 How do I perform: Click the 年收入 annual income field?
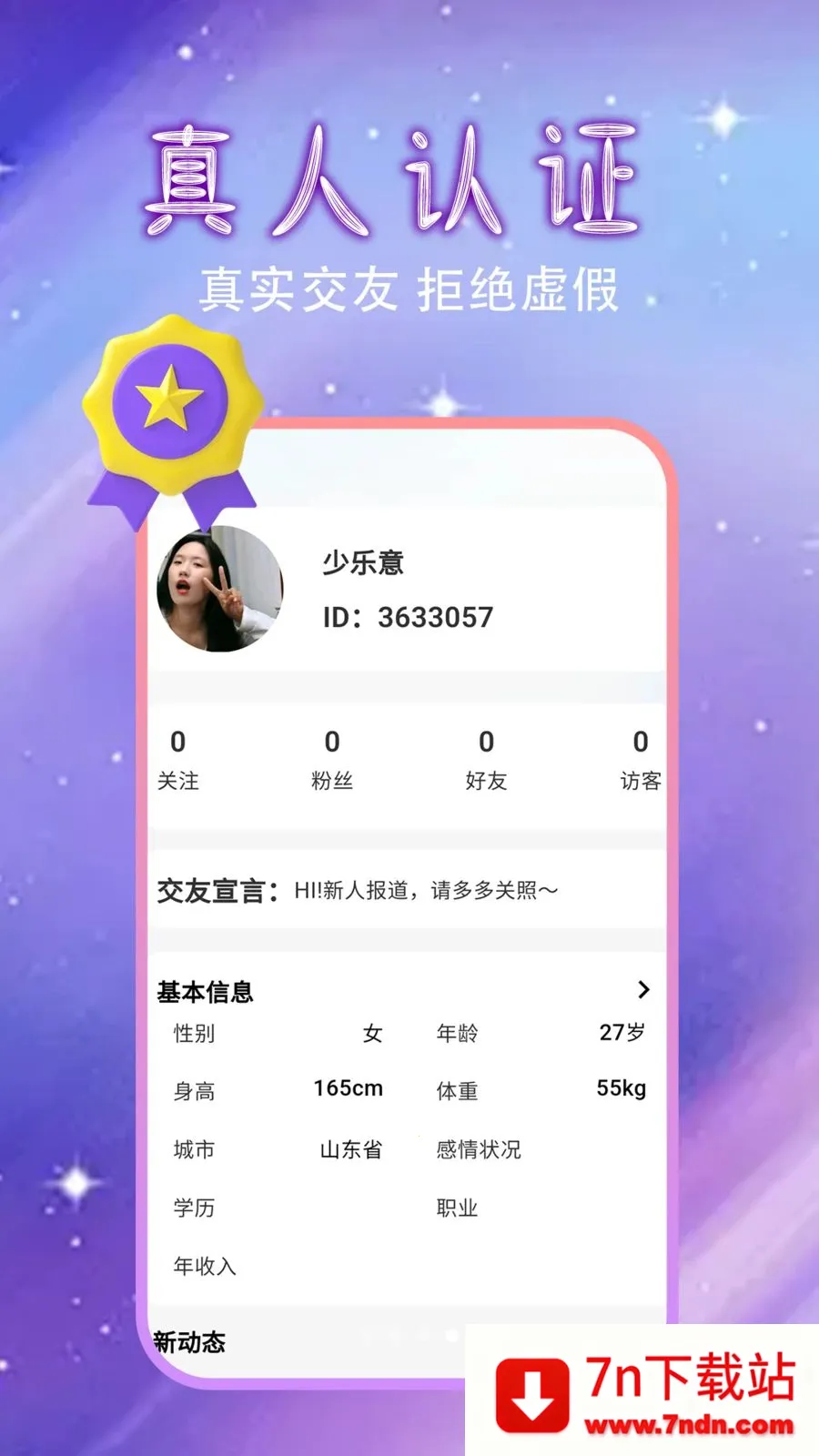204,1265
